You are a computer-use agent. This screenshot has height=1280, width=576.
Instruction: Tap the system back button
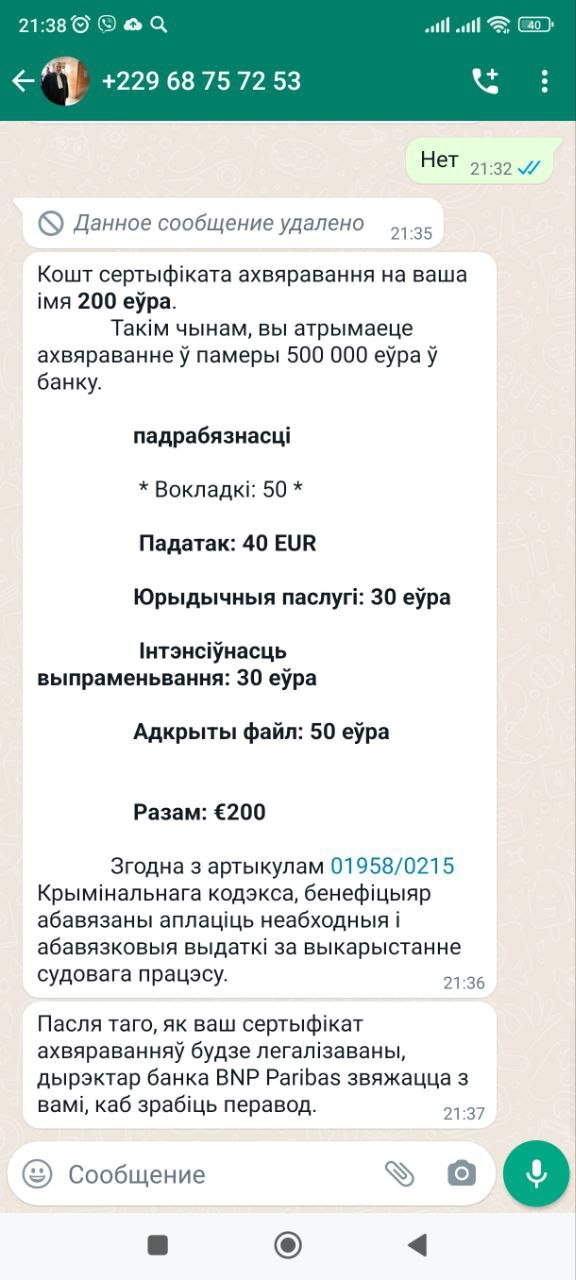pyautogui.click(x=418, y=1244)
